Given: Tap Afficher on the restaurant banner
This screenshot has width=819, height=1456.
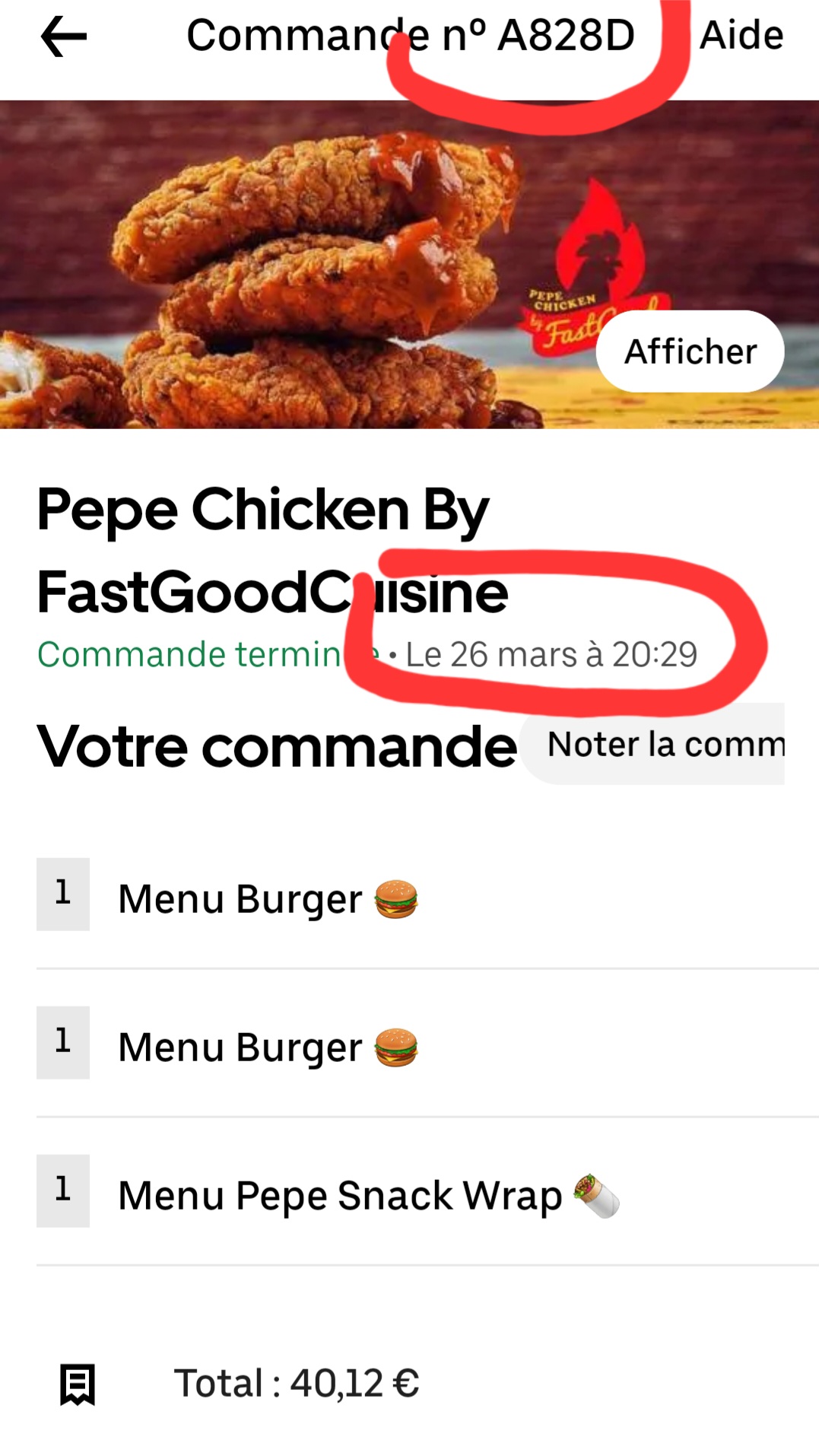Looking at the screenshot, I should tap(690, 351).
